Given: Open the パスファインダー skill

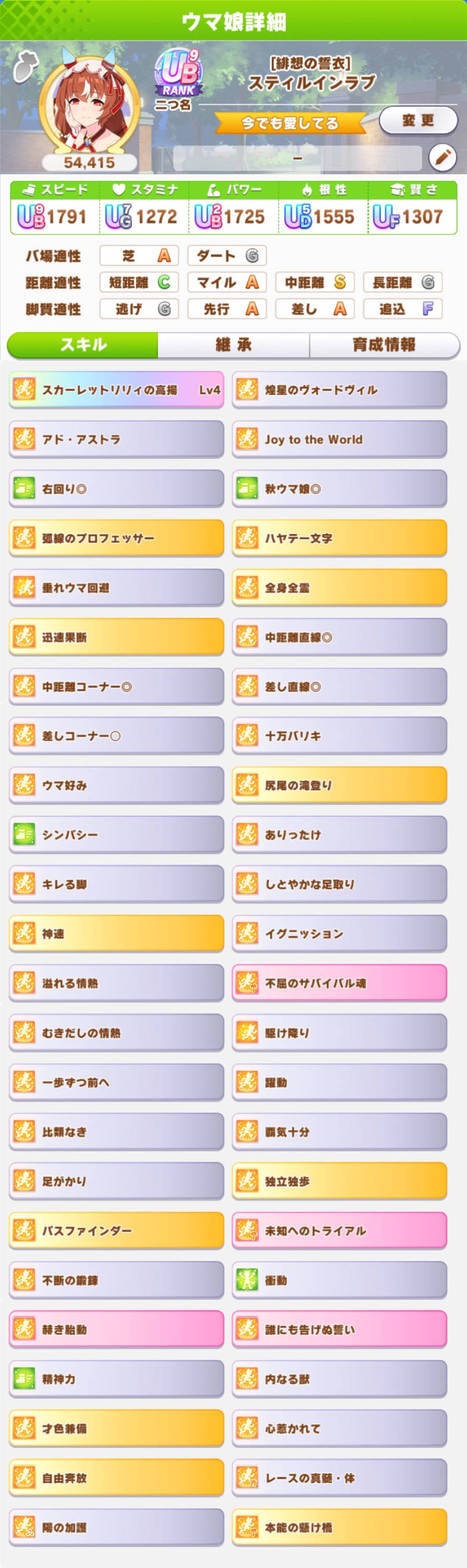Looking at the screenshot, I should [x=116, y=1230].
